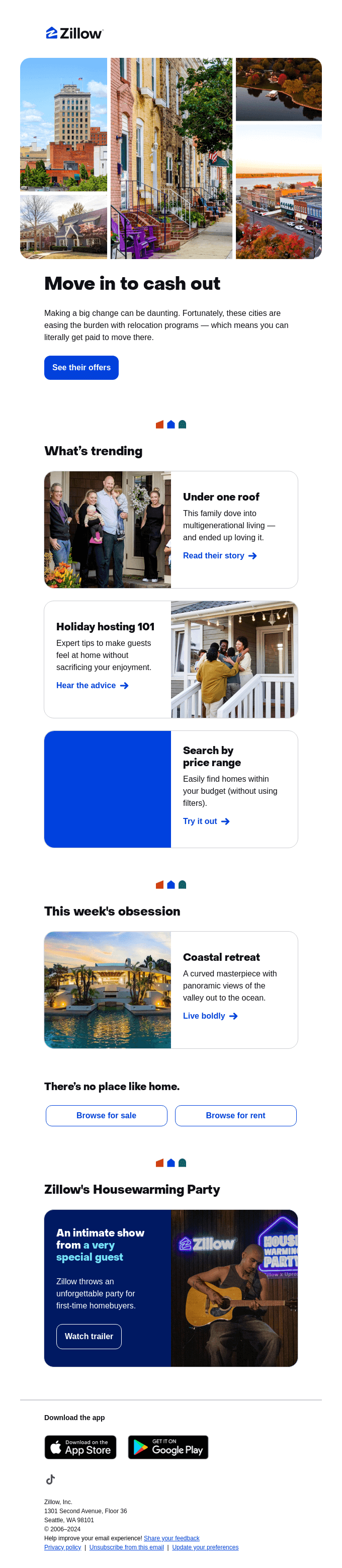Download on the App Store badge
This screenshot has height=1568, width=342.
pos(80,1447)
